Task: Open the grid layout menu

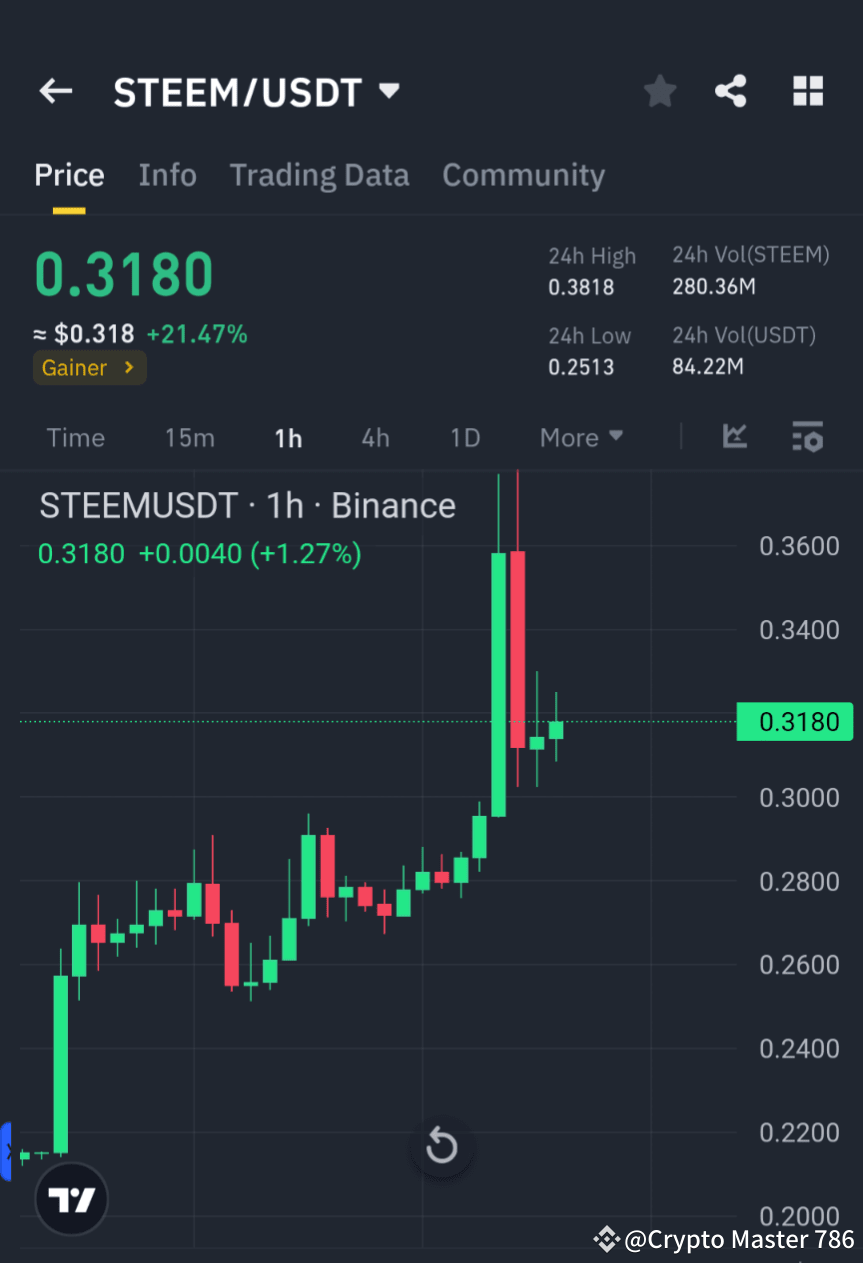Action: pyautogui.click(x=807, y=91)
